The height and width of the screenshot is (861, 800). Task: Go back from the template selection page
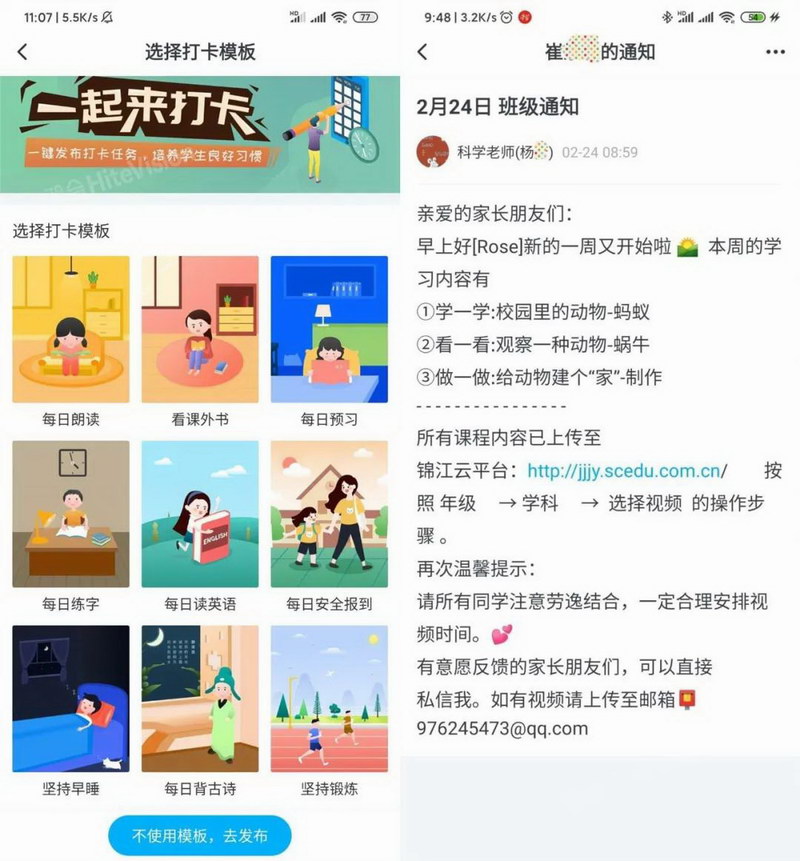(x=23, y=53)
